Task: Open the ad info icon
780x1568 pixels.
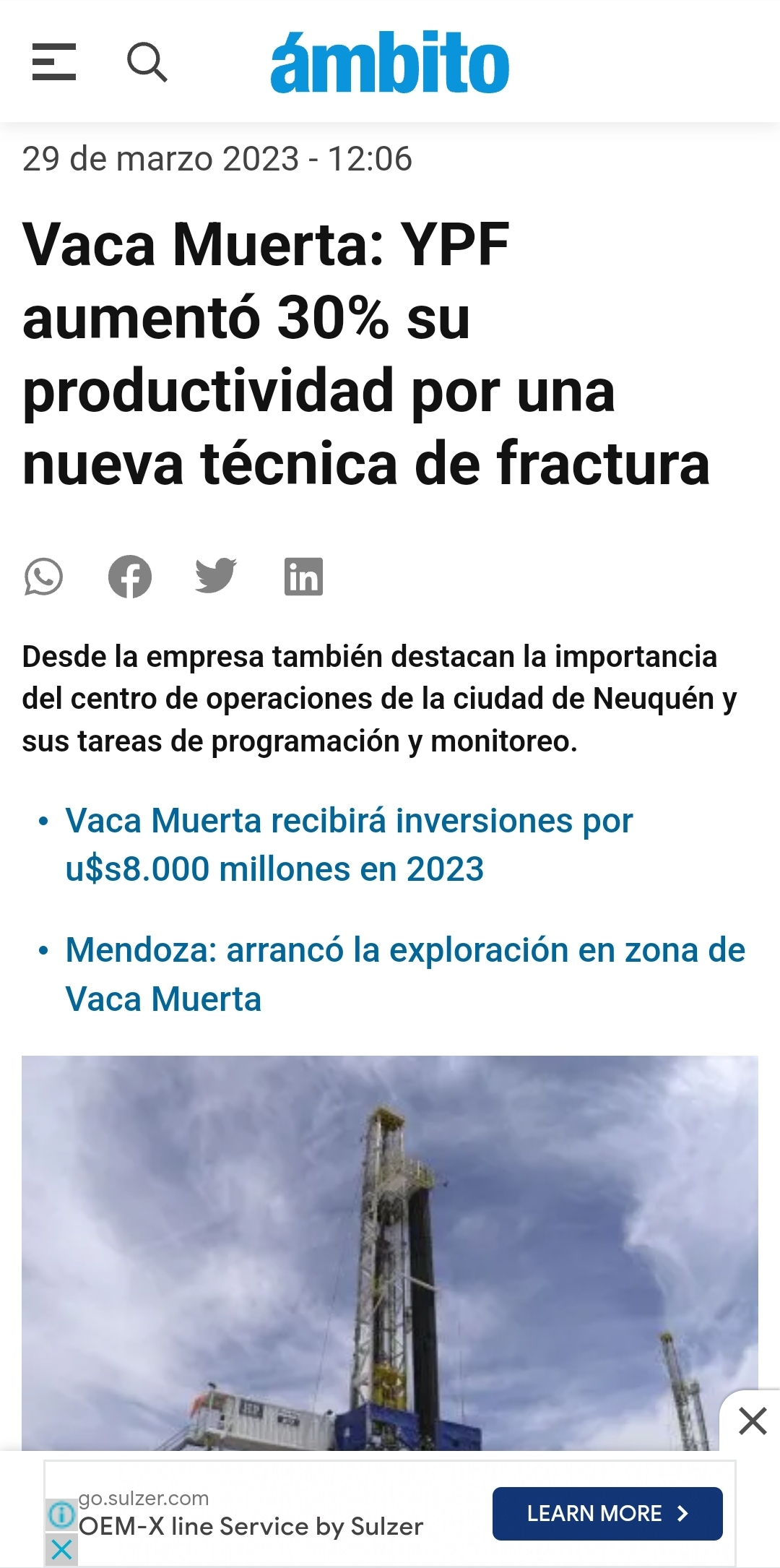Action: [61, 1514]
